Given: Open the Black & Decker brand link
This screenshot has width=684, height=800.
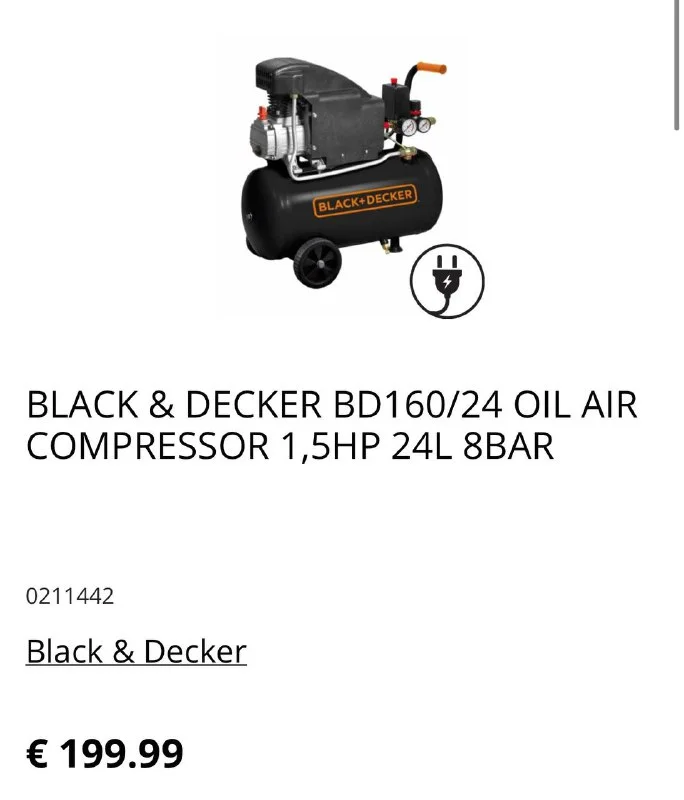Looking at the screenshot, I should coord(136,652).
